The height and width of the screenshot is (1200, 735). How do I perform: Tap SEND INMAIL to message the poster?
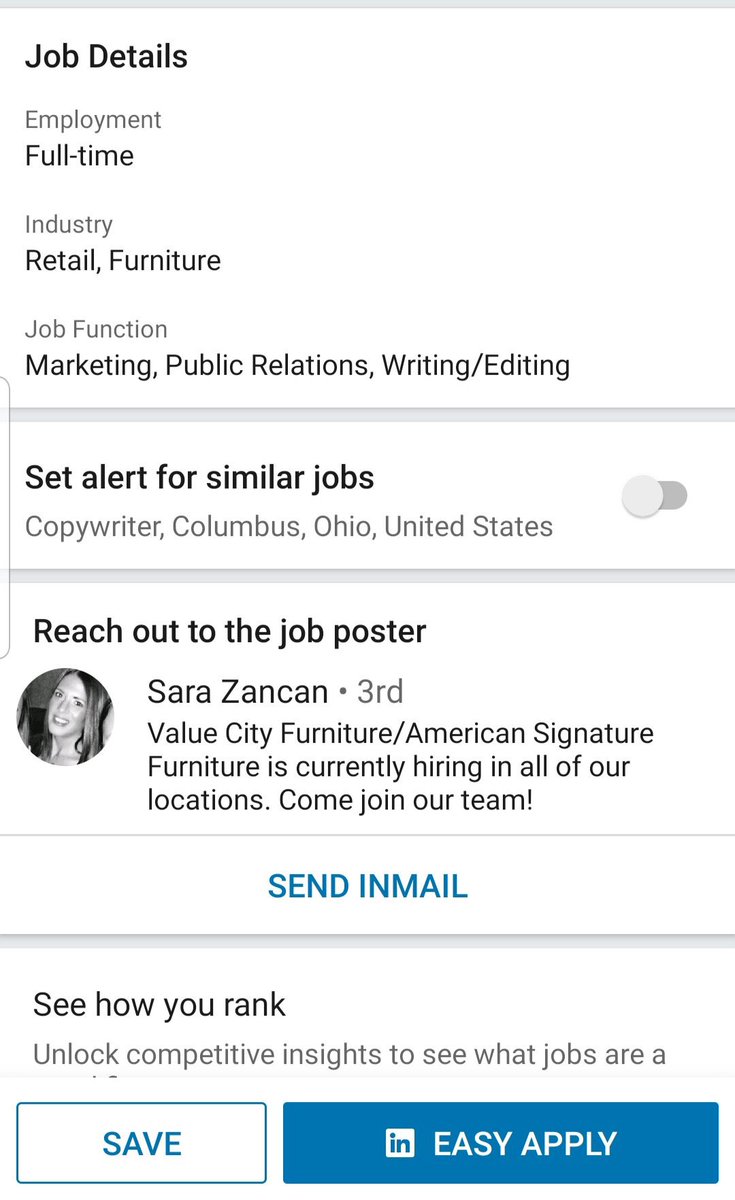[367, 885]
